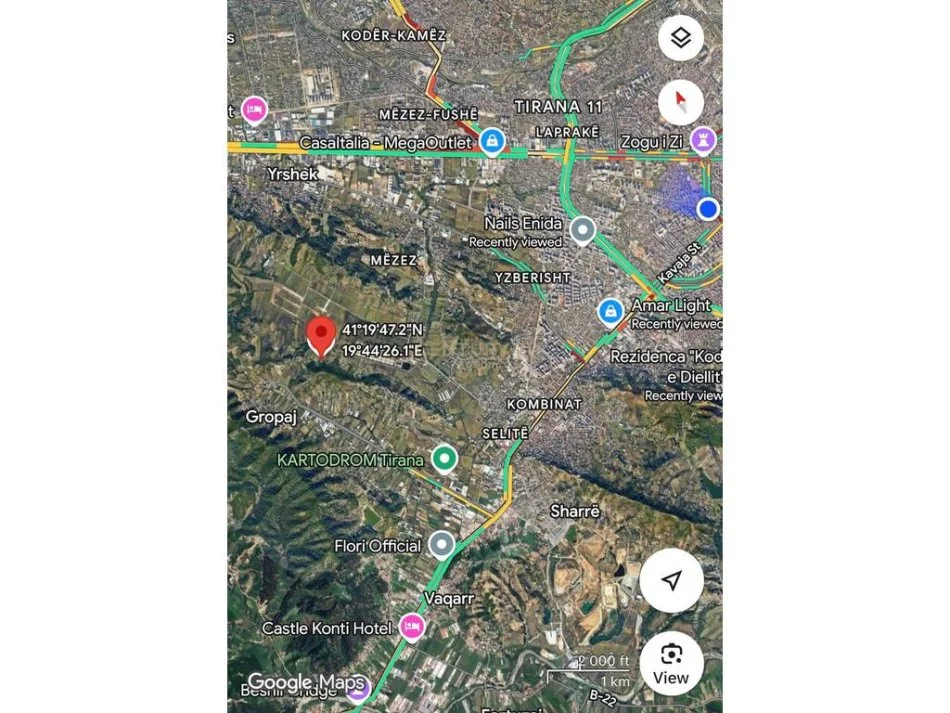
Task: Tap the compass to reset orientation
Action: point(681,102)
